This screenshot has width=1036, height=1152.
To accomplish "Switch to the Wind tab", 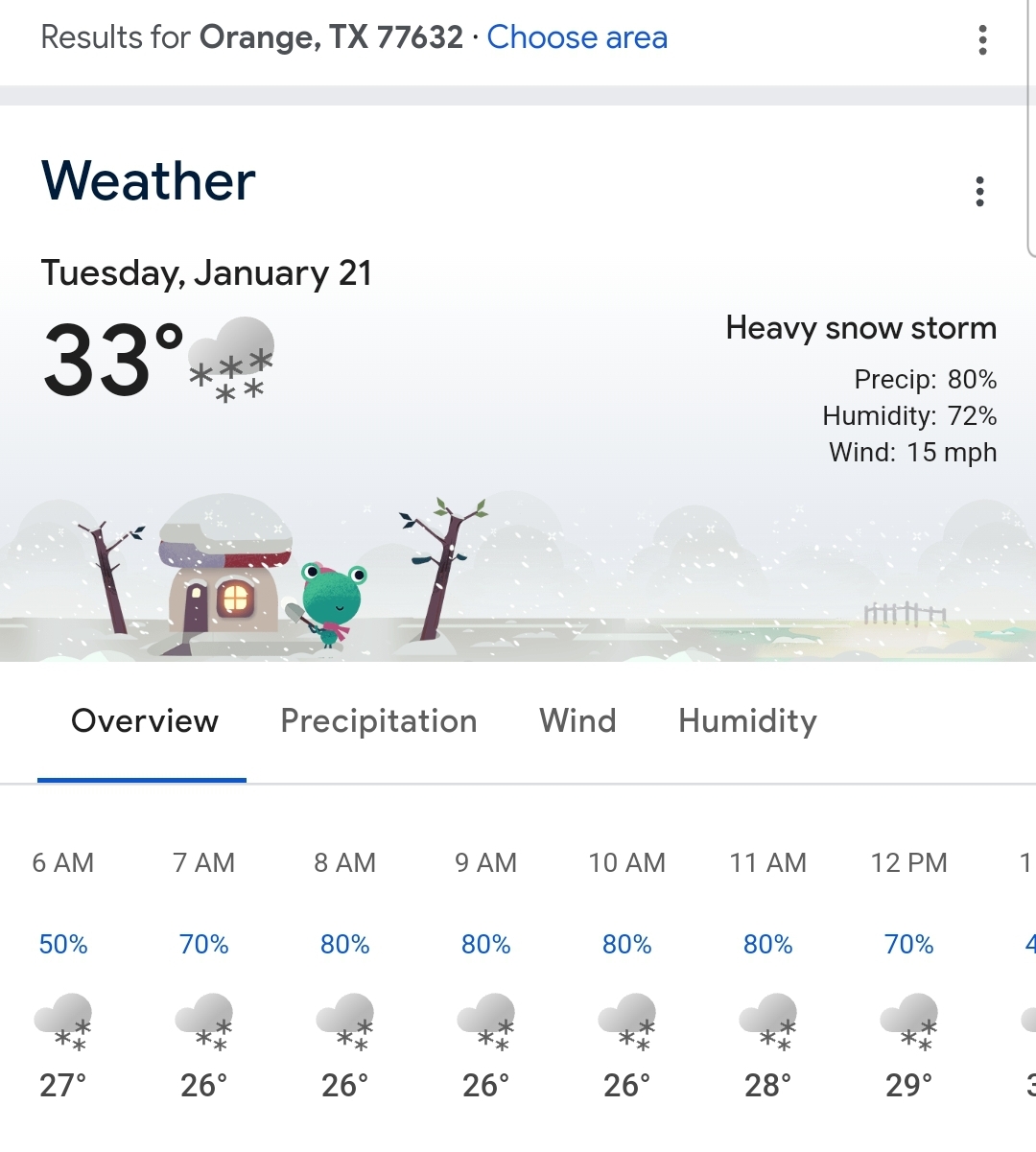I will click(x=577, y=721).
